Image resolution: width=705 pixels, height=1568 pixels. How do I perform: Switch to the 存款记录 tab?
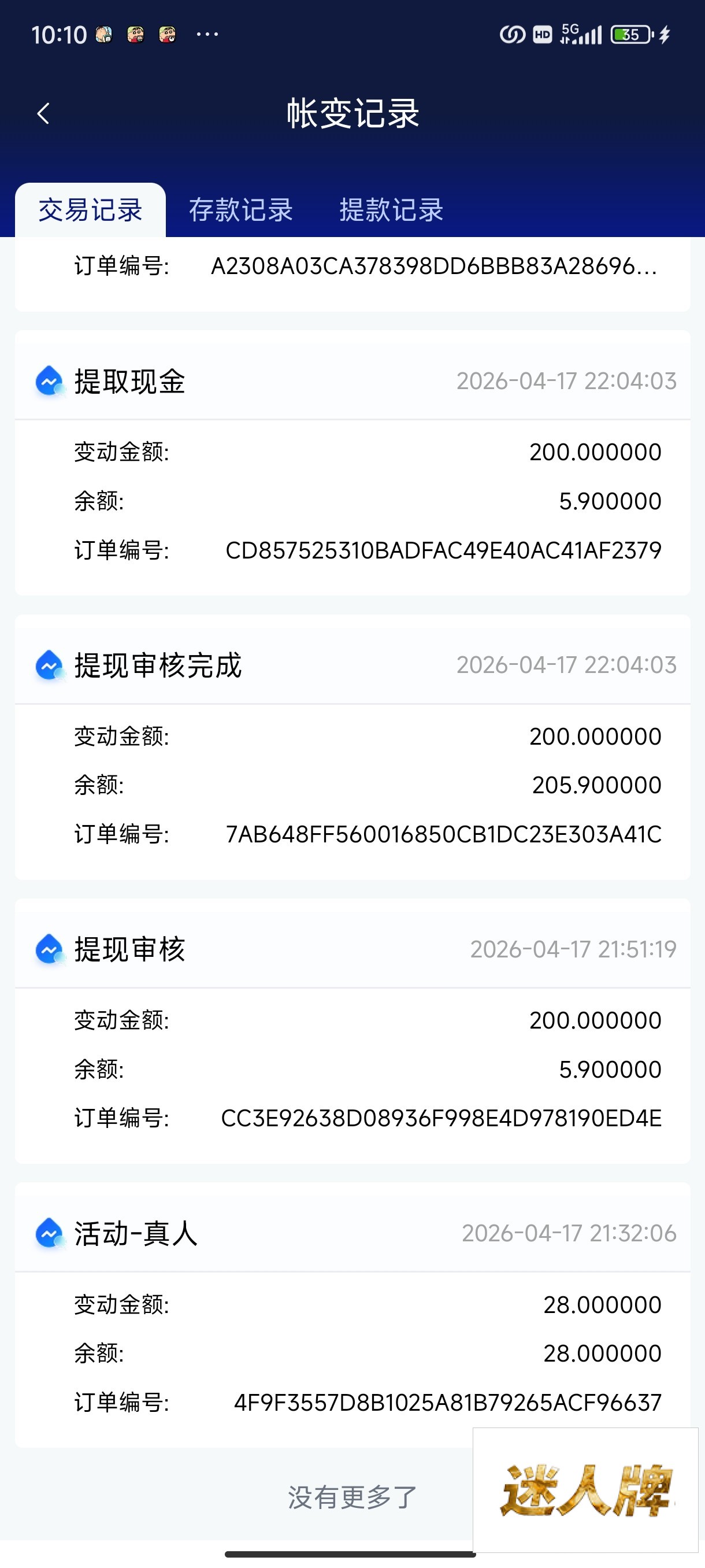pos(241,210)
